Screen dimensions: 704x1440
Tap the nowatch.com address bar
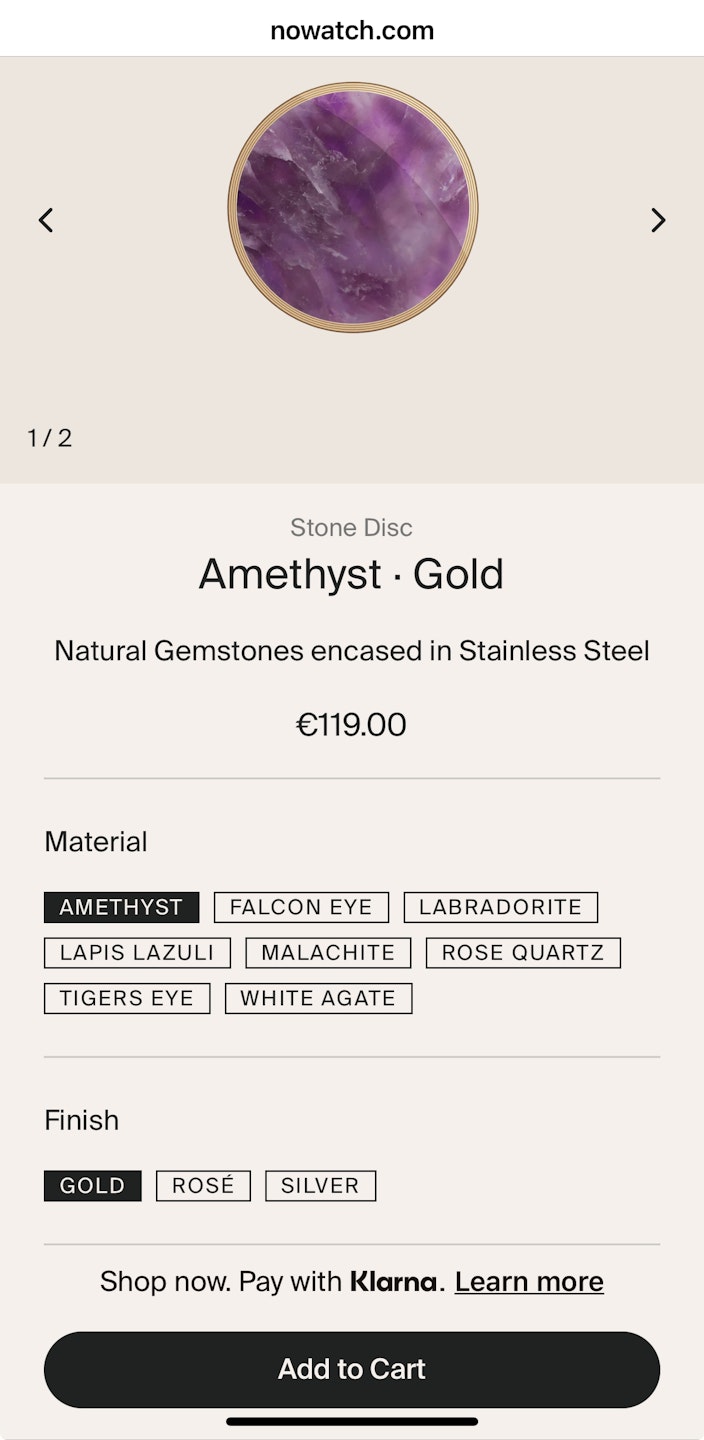click(x=352, y=30)
